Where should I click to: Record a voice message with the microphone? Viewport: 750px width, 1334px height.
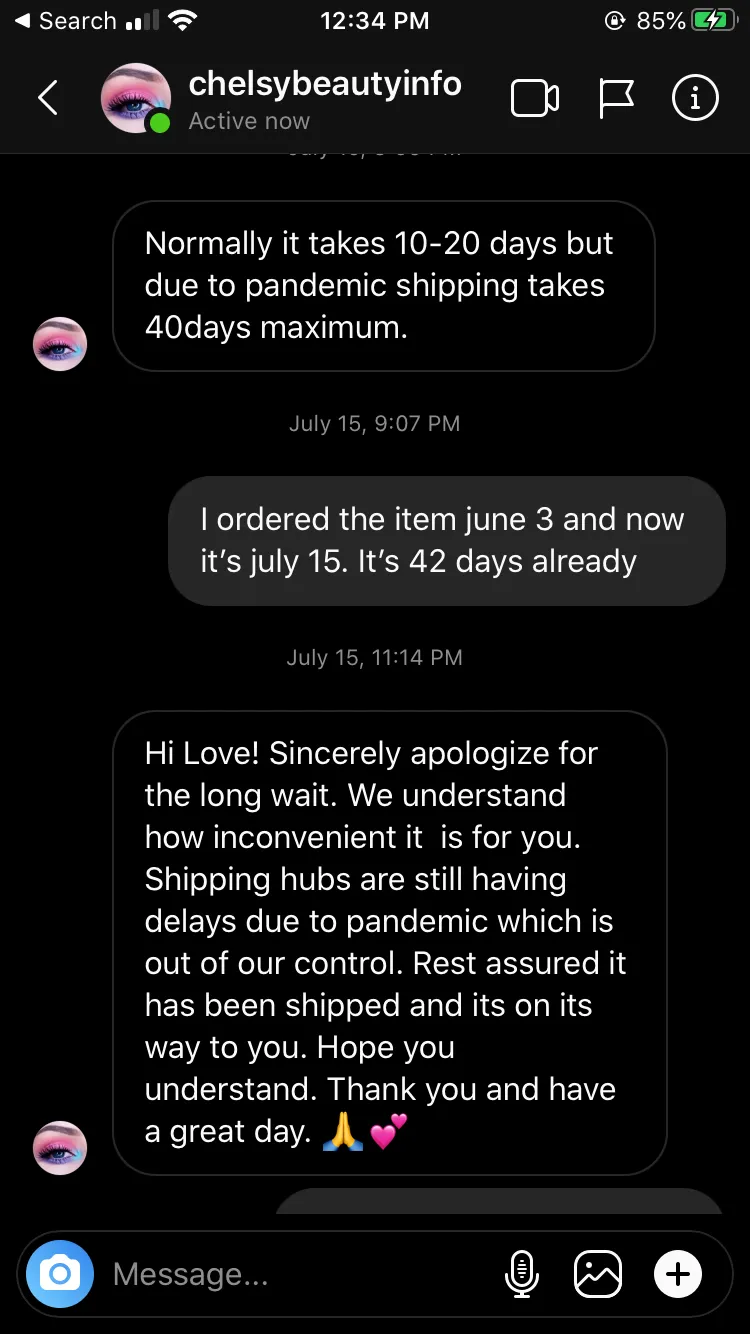[x=521, y=1274]
